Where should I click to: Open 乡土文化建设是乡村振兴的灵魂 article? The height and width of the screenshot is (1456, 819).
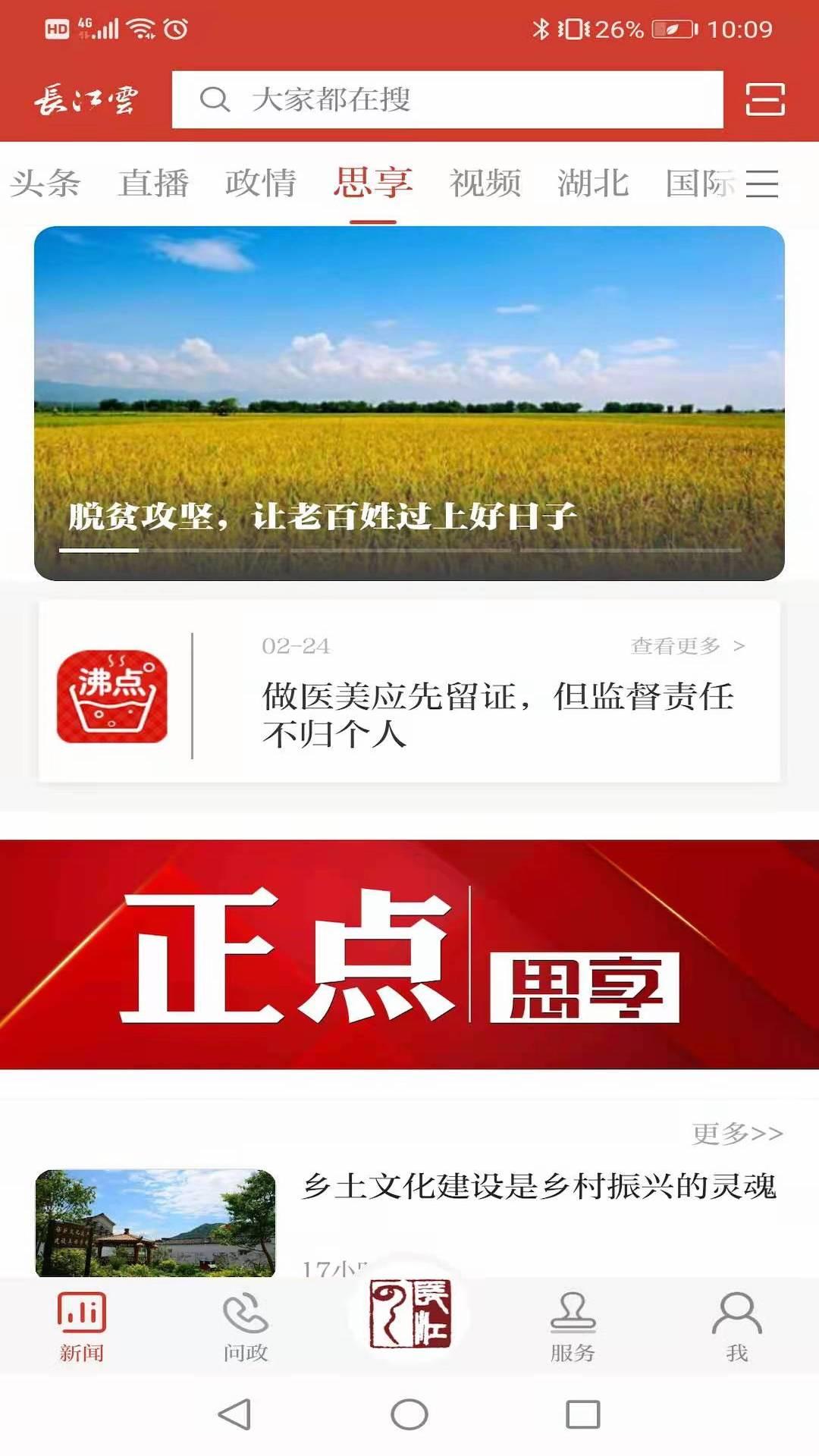click(538, 1187)
